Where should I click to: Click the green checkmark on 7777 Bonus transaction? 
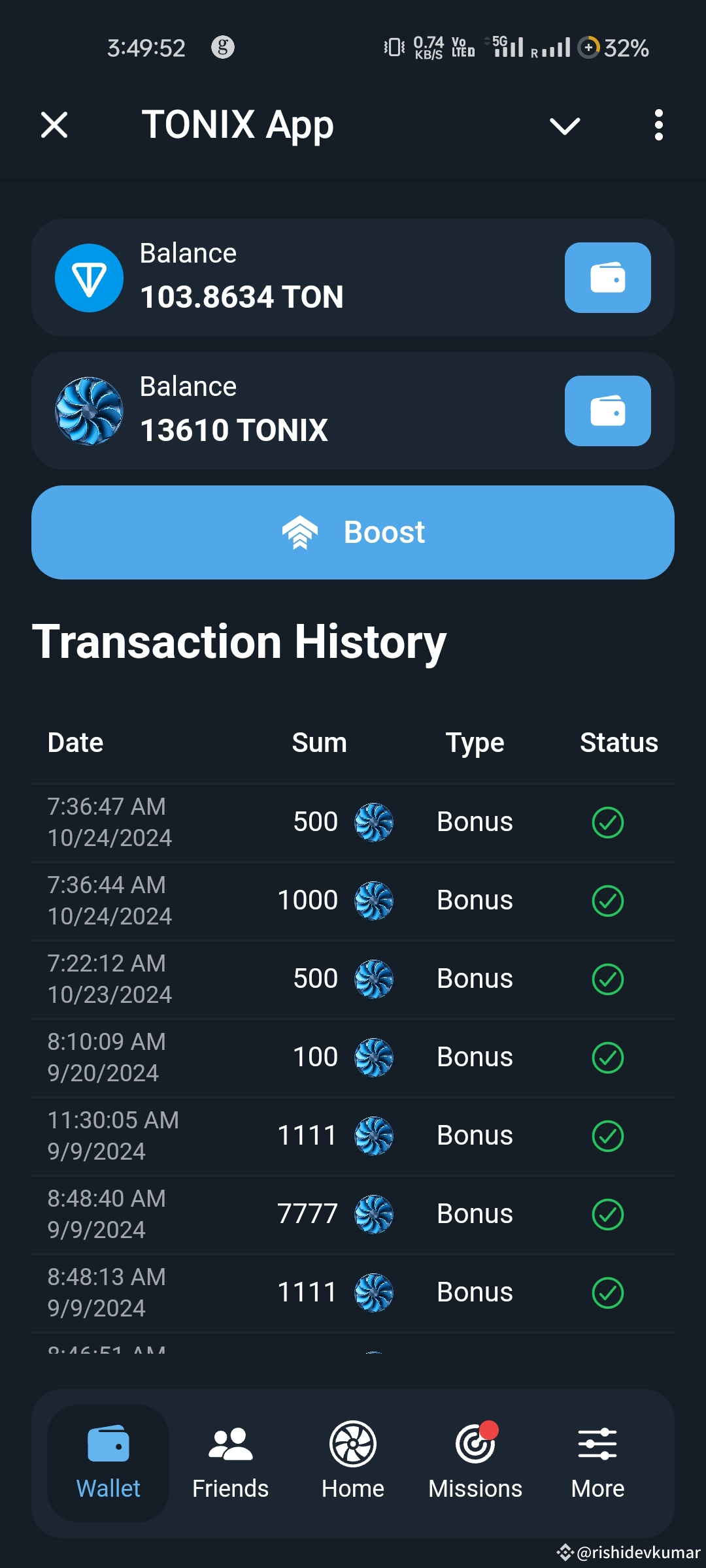(607, 1213)
